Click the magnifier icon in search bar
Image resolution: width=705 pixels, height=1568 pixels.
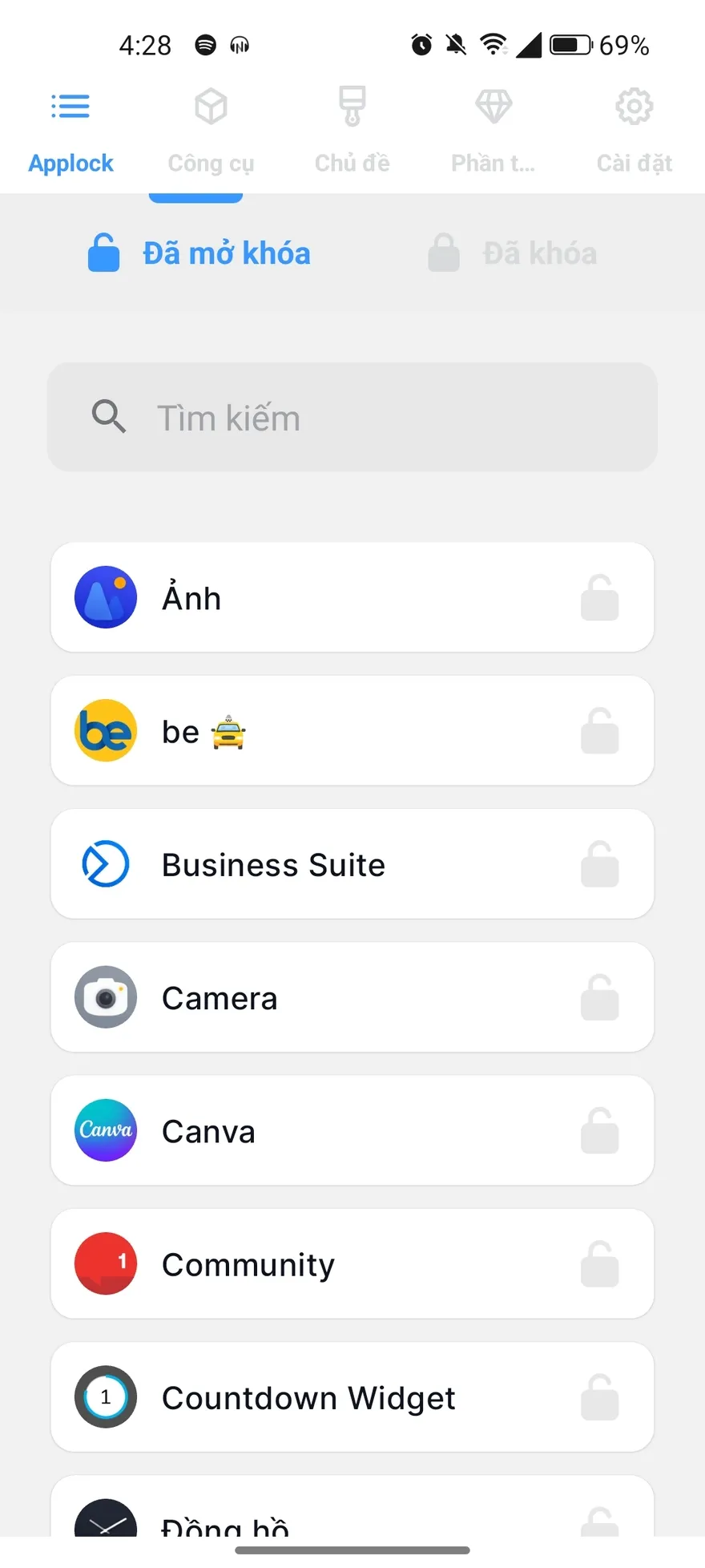(110, 417)
